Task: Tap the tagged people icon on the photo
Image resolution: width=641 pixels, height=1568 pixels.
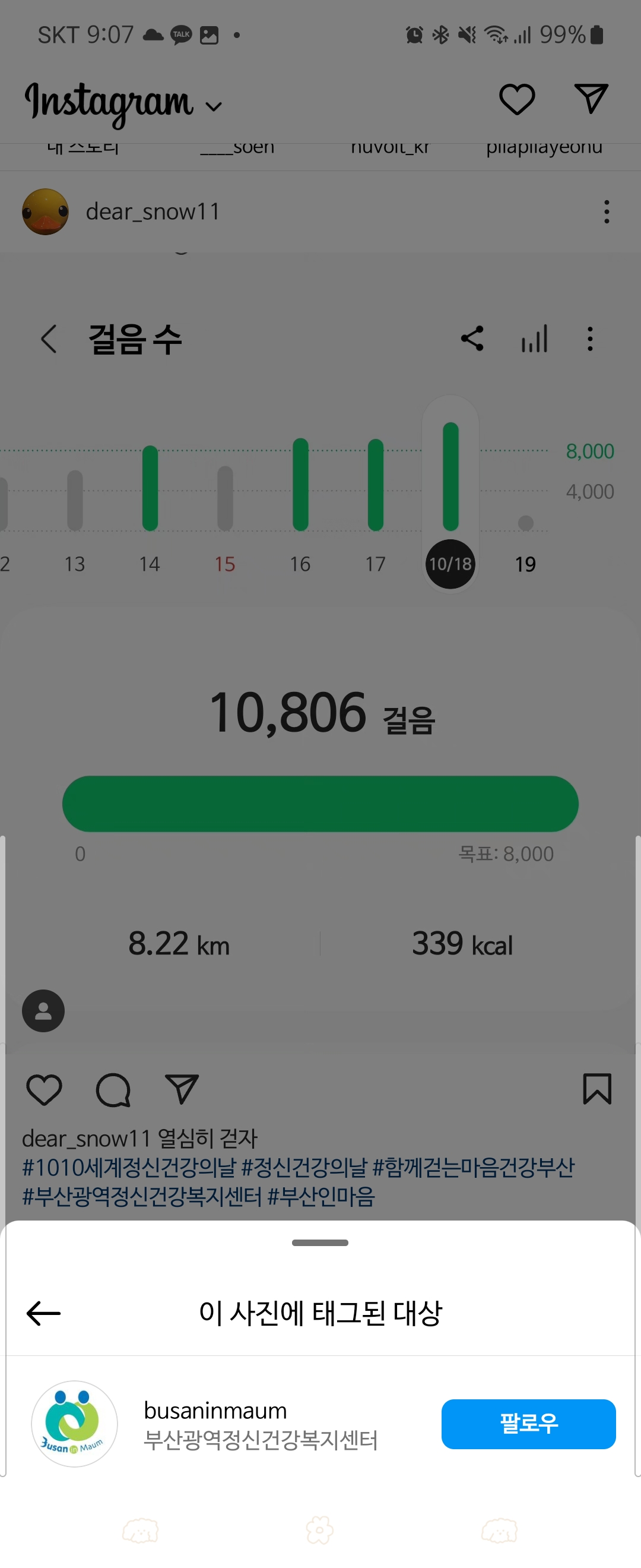Action: pyautogui.click(x=43, y=1010)
